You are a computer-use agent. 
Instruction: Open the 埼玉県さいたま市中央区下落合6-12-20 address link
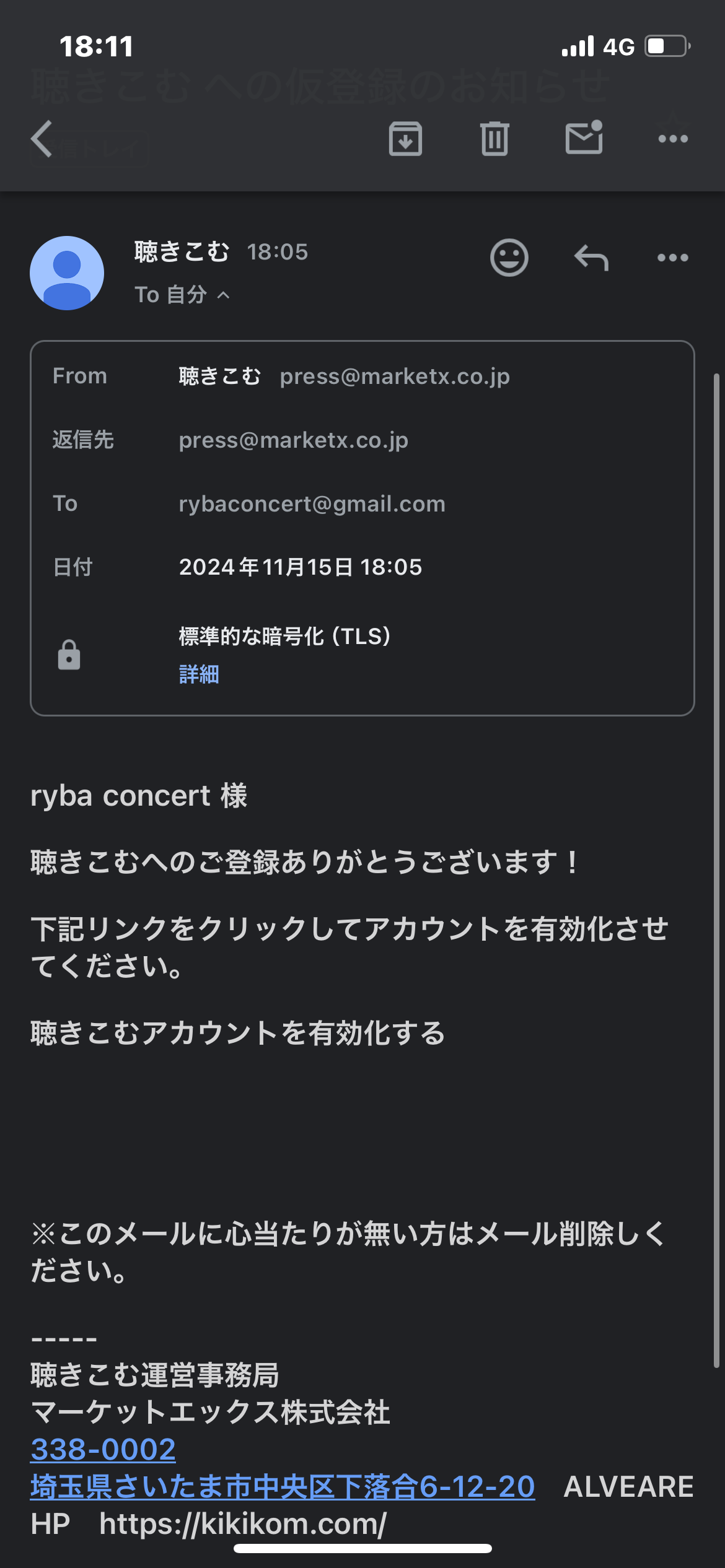pyautogui.click(x=283, y=1486)
